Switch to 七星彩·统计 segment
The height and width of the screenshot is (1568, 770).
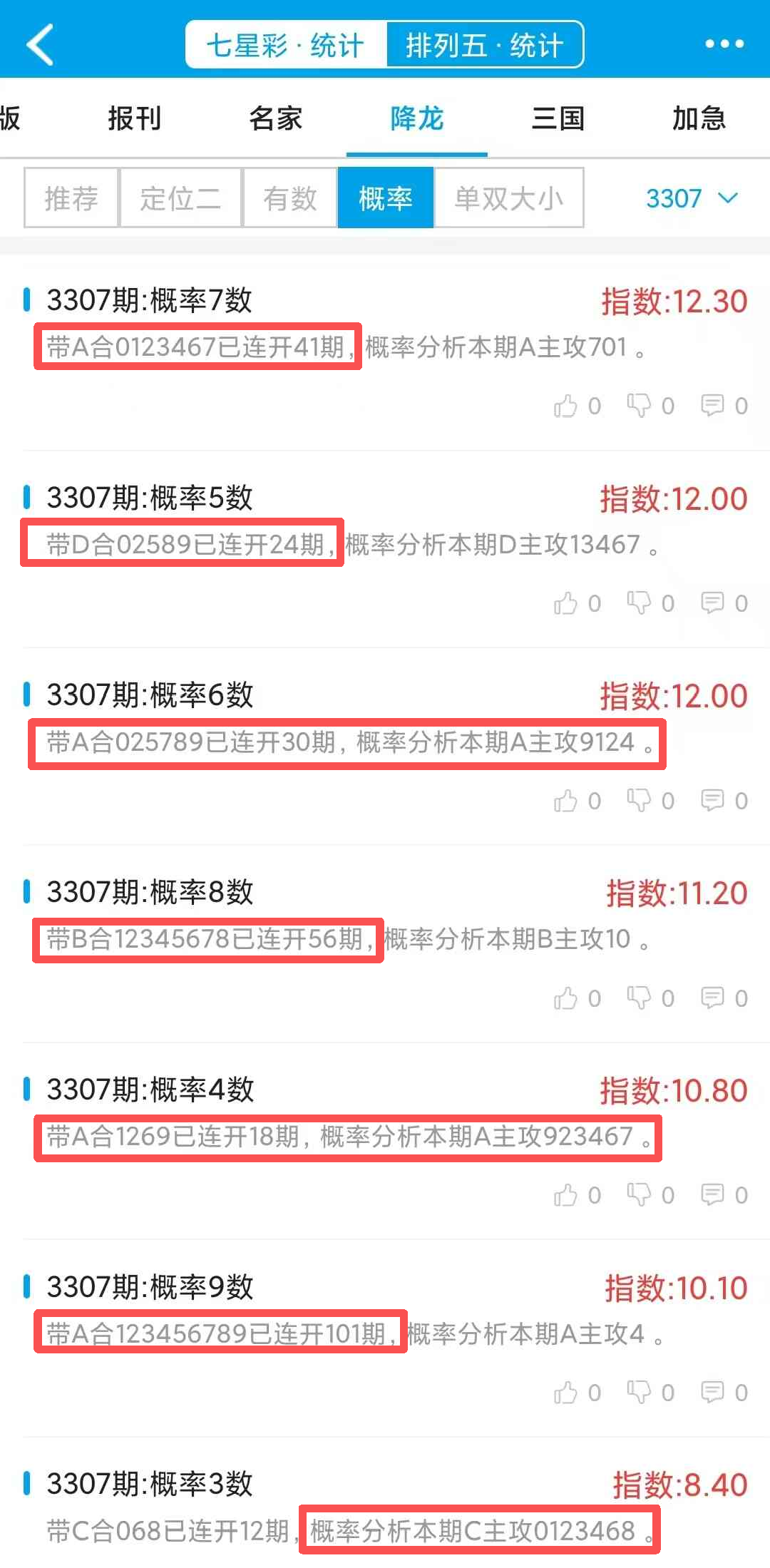click(286, 45)
